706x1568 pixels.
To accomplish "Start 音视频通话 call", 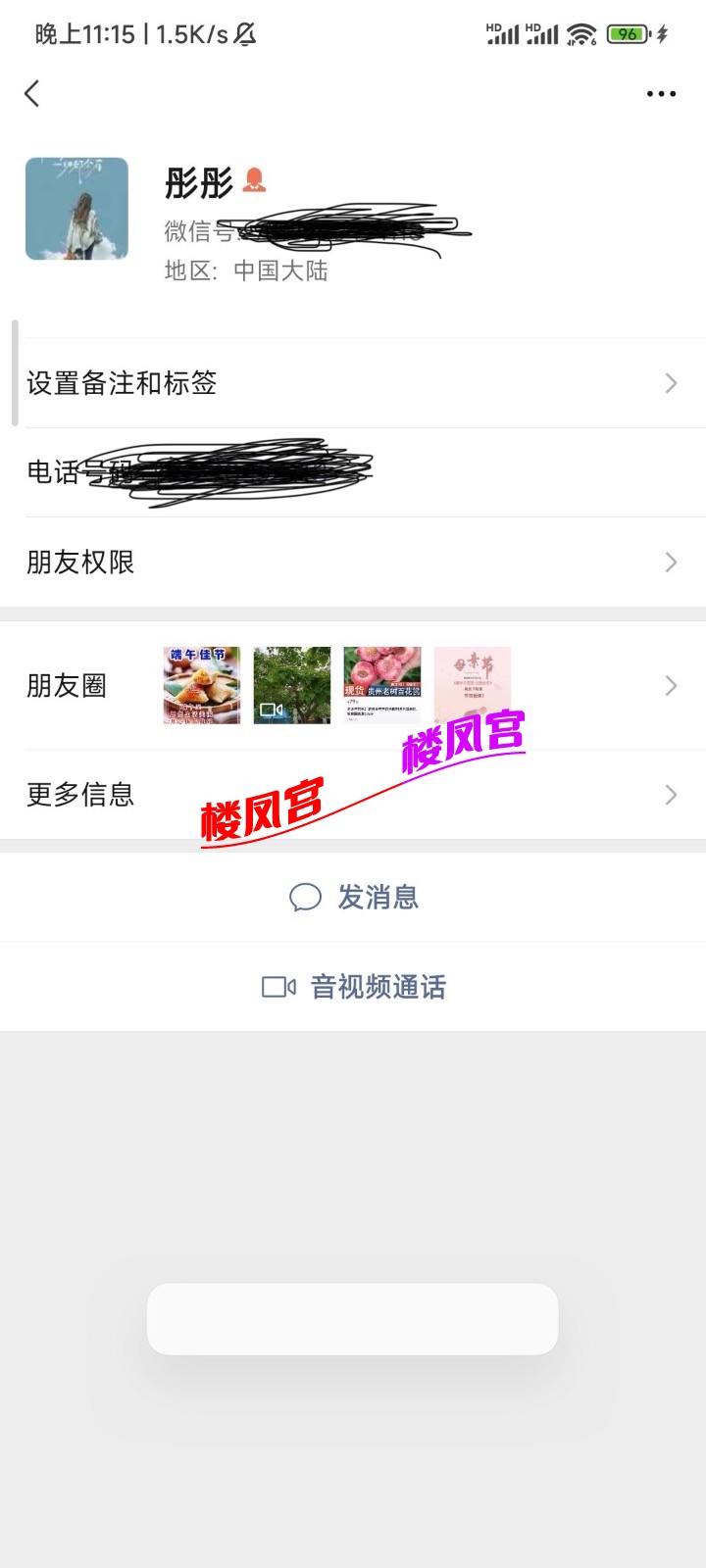I will (x=354, y=987).
